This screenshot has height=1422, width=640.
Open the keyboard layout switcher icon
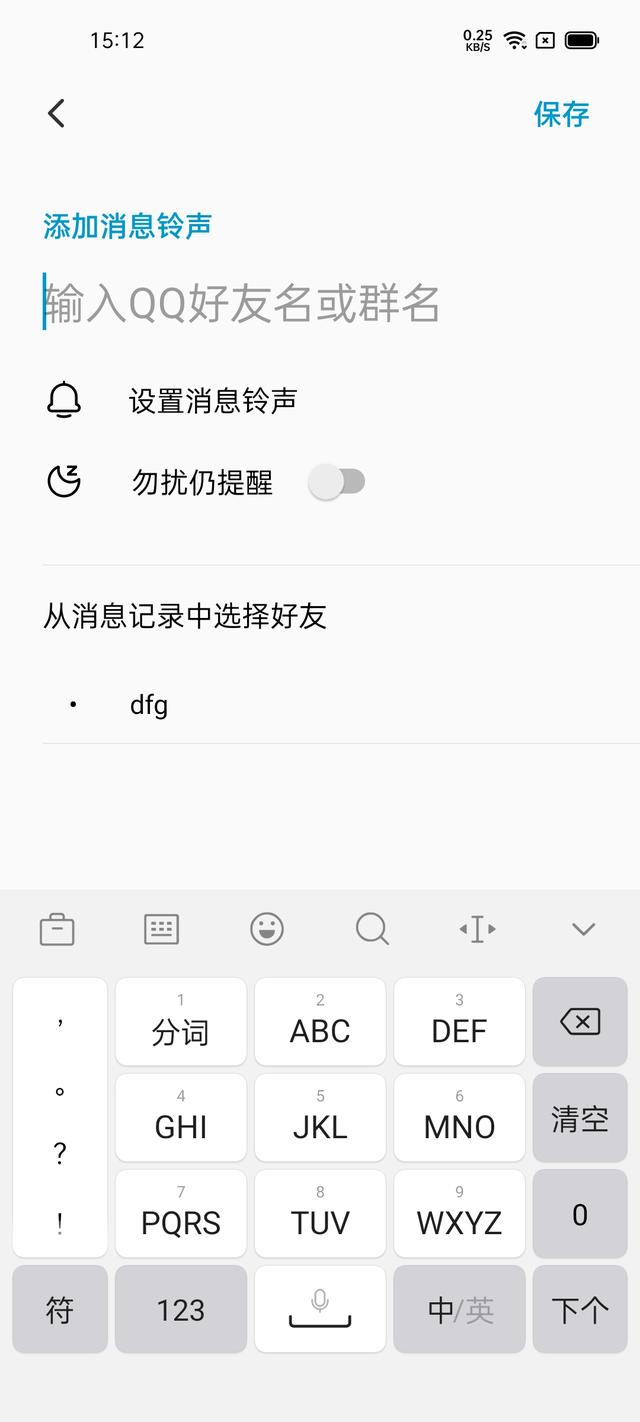point(162,929)
